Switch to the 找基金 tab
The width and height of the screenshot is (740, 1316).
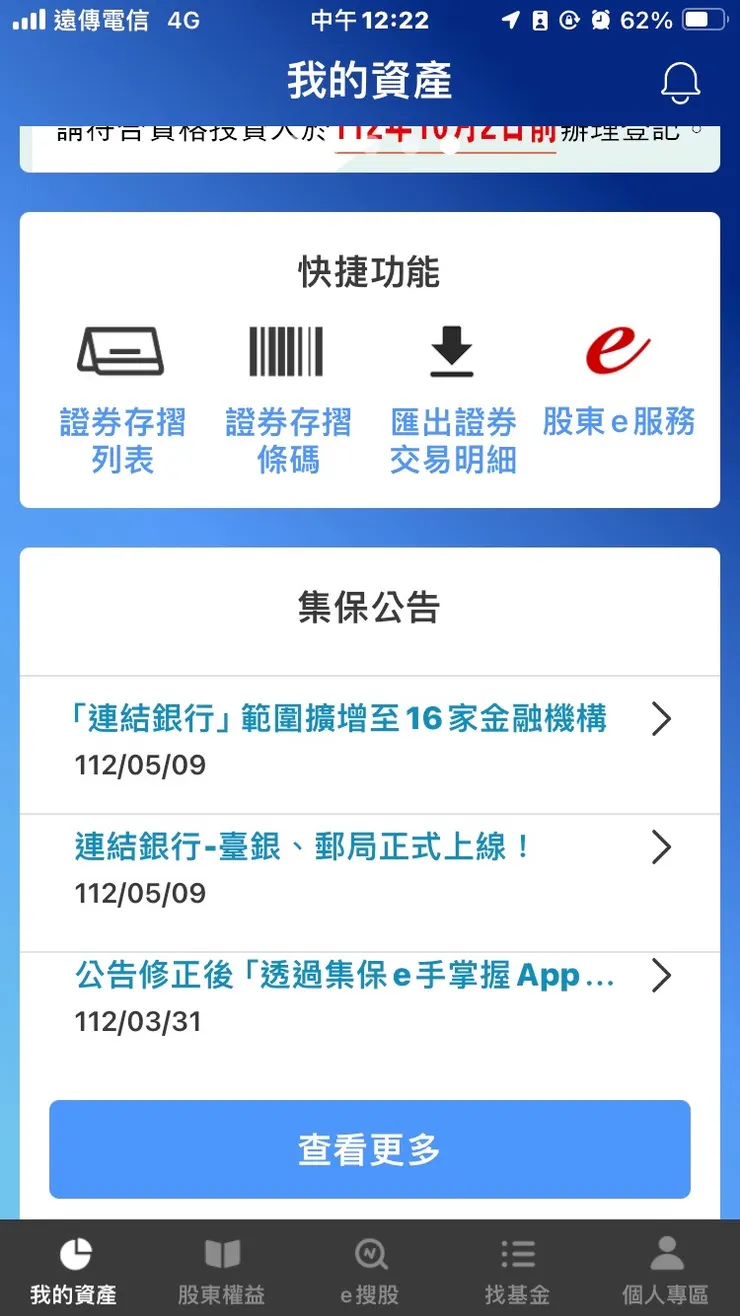[517, 1270]
